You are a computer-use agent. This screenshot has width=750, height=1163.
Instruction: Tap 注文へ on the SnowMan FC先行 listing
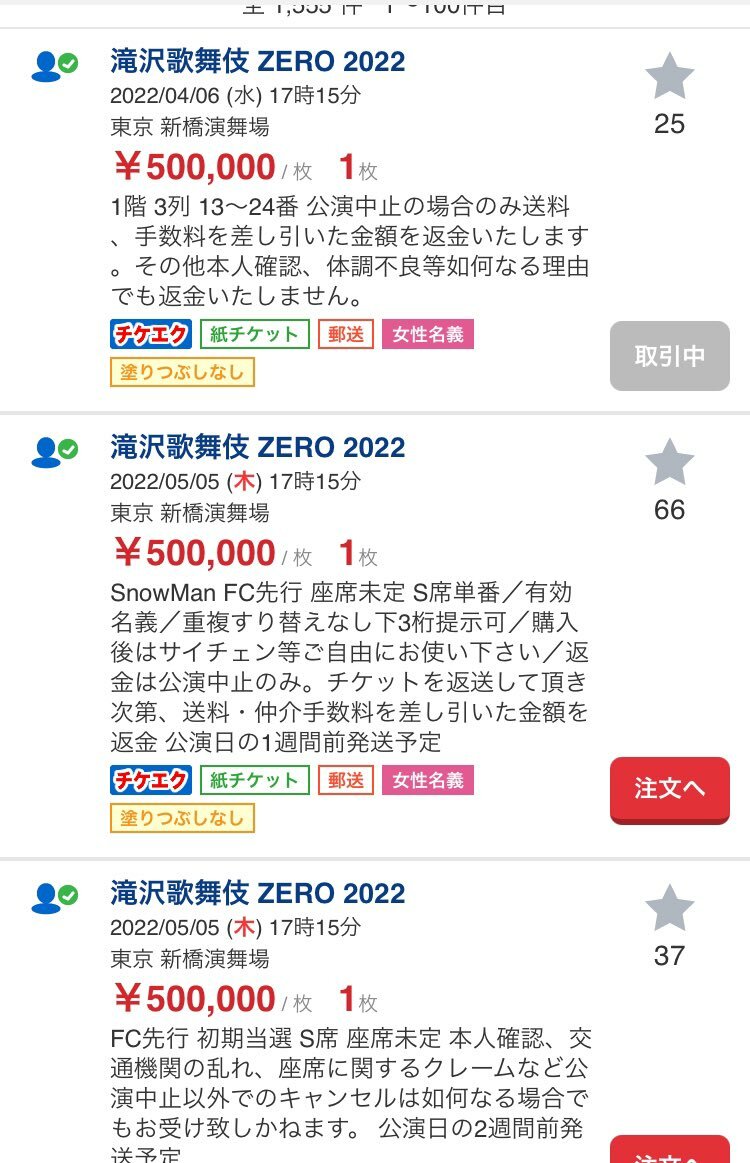669,789
